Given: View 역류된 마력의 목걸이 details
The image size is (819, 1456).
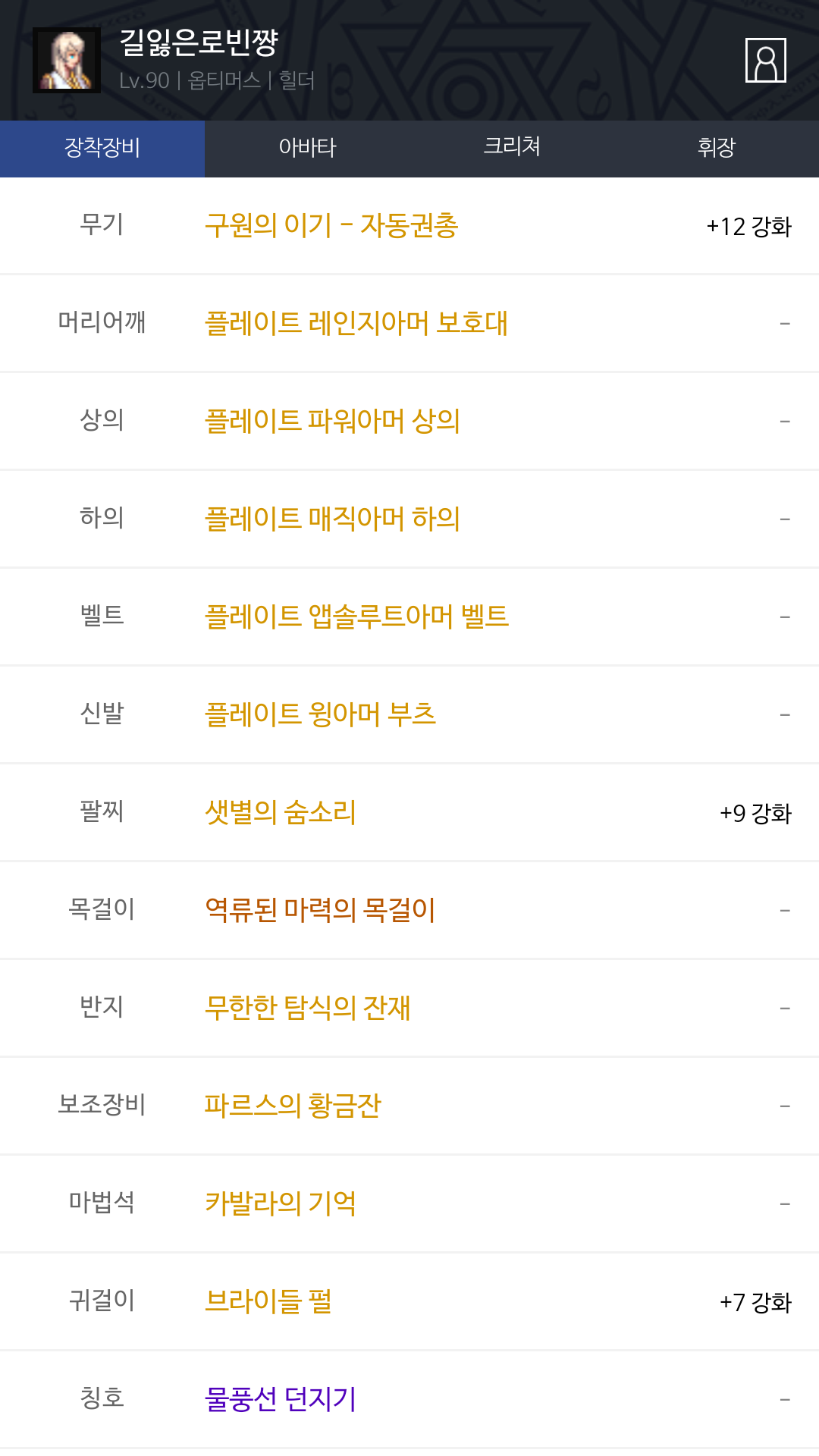Looking at the screenshot, I should (x=320, y=911).
